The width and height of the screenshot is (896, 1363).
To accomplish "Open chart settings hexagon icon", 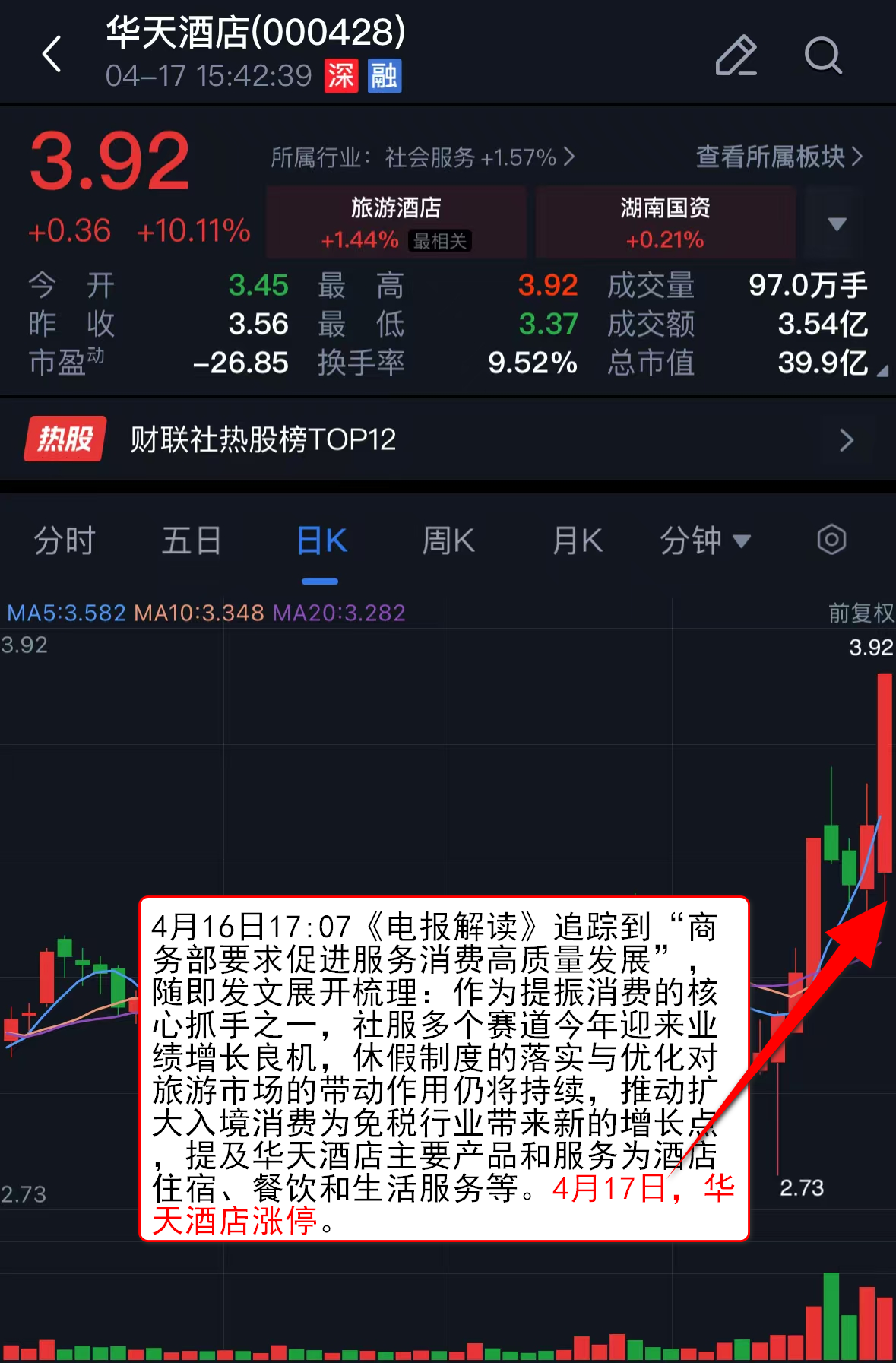I will pos(831,540).
